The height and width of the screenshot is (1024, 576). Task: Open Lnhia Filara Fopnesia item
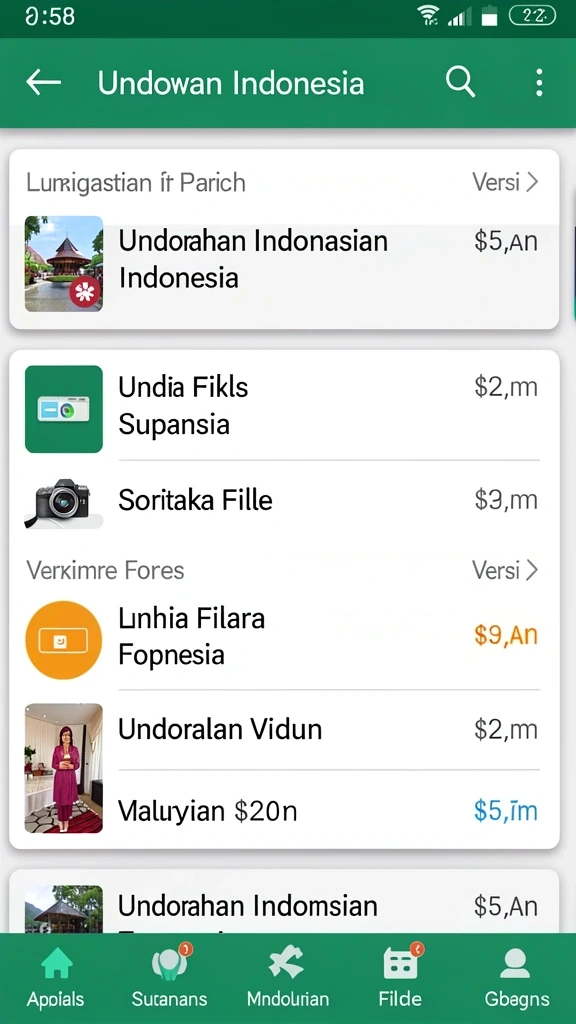pyautogui.click(x=284, y=637)
